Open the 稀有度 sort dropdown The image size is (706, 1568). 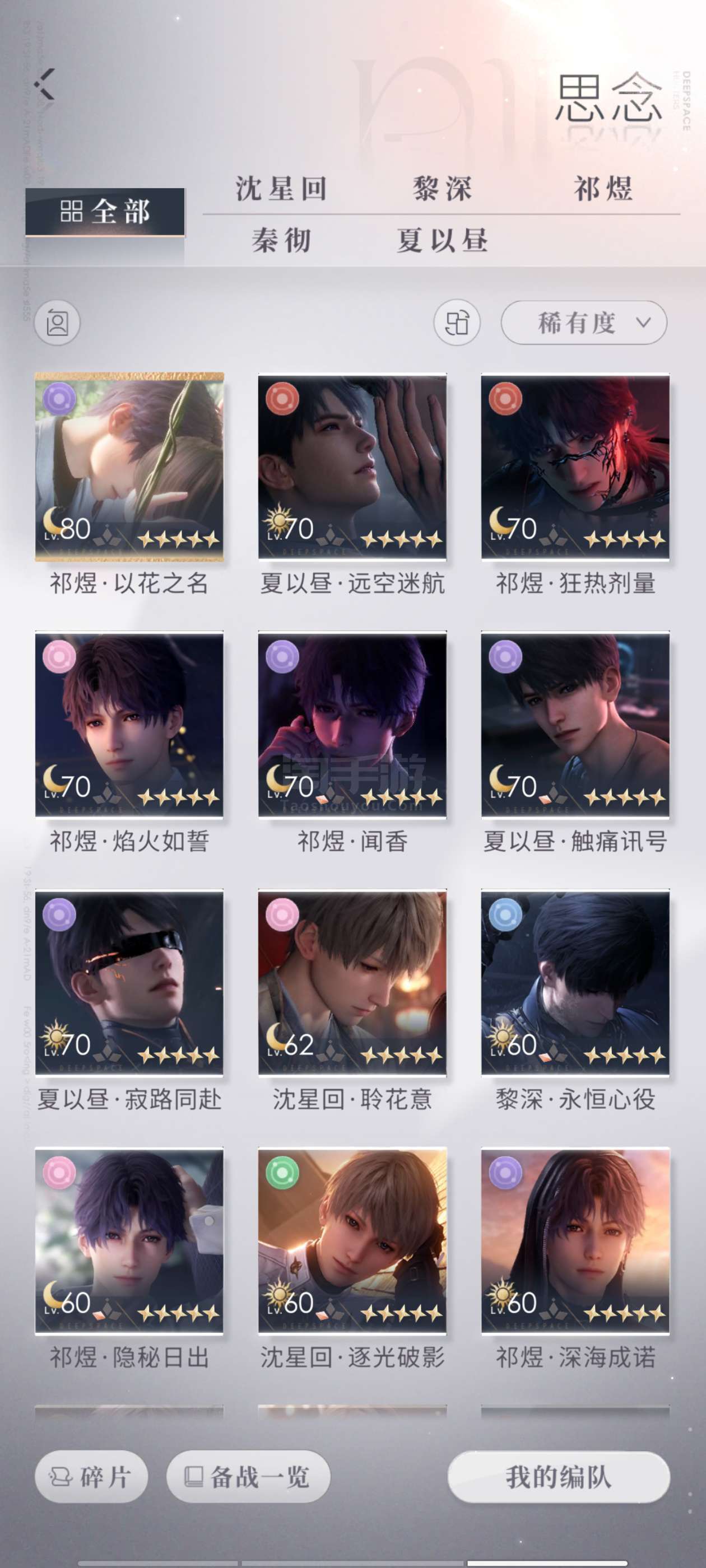[583, 323]
